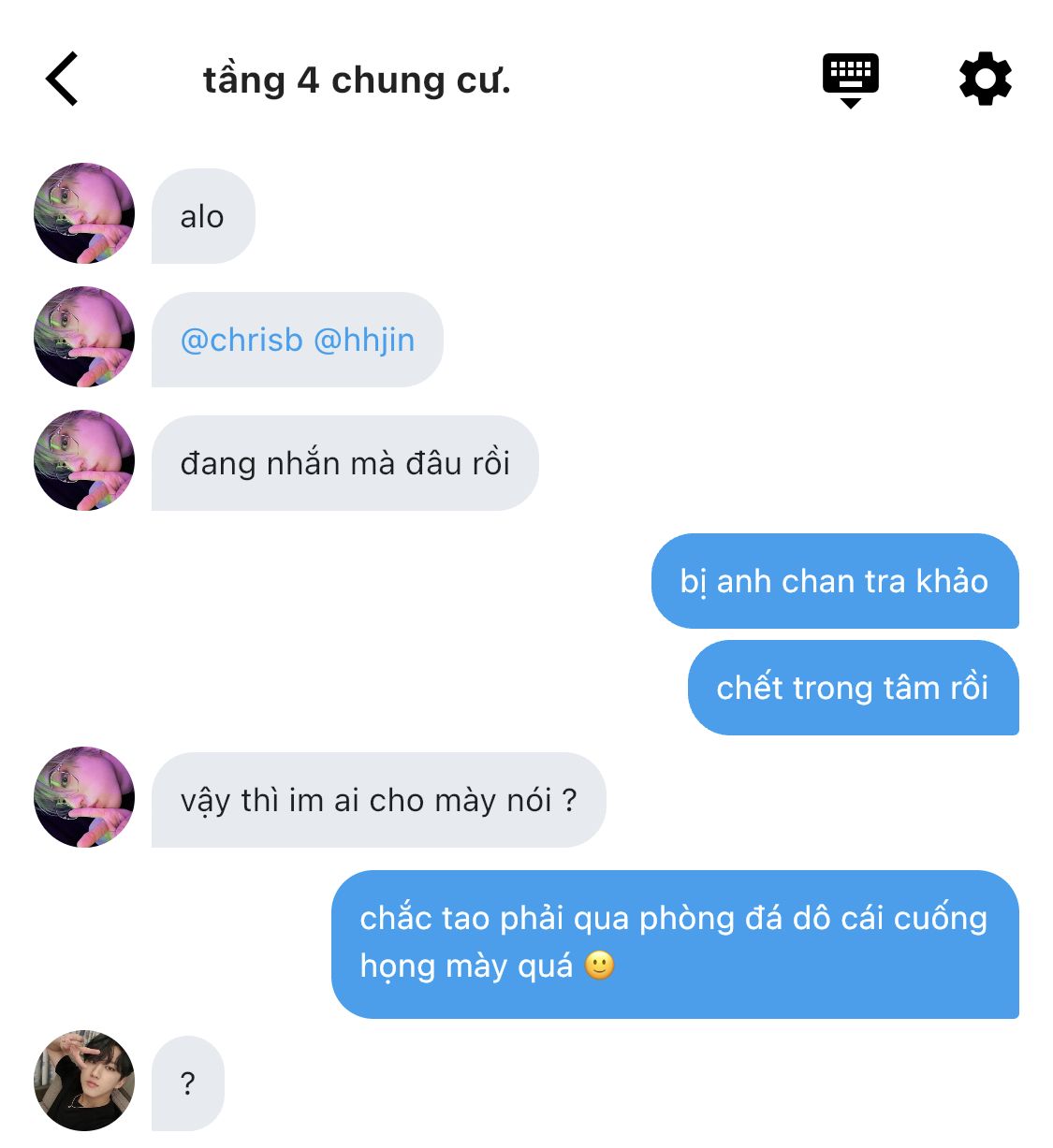
Task: Tap the @chrisb mention link
Action: [x=241, y=341]
